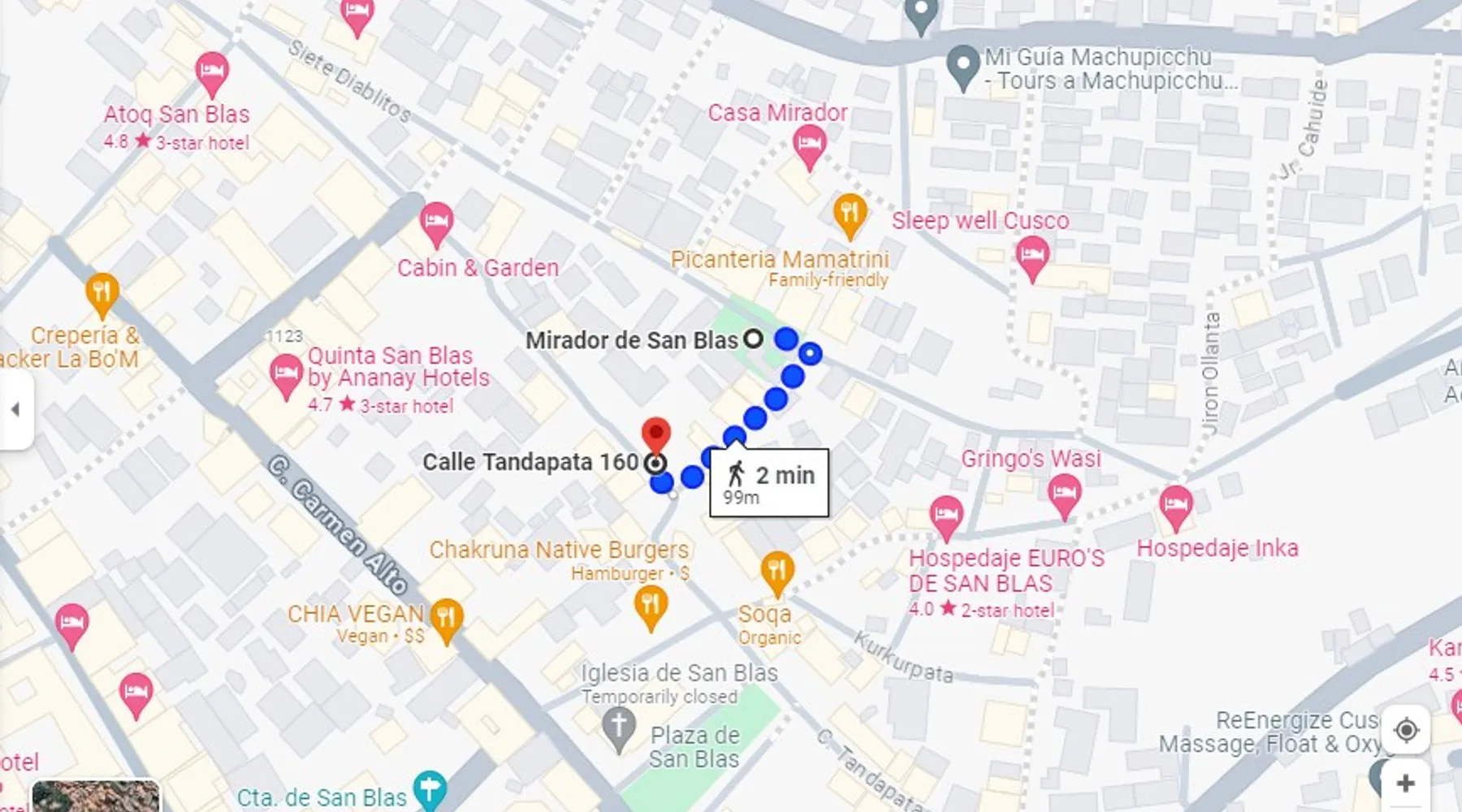The width and height of the screenshot is (1462, 812).
Task: Open Mi Guía Machupicchu tours pin
Action: [x=963, y=65]
